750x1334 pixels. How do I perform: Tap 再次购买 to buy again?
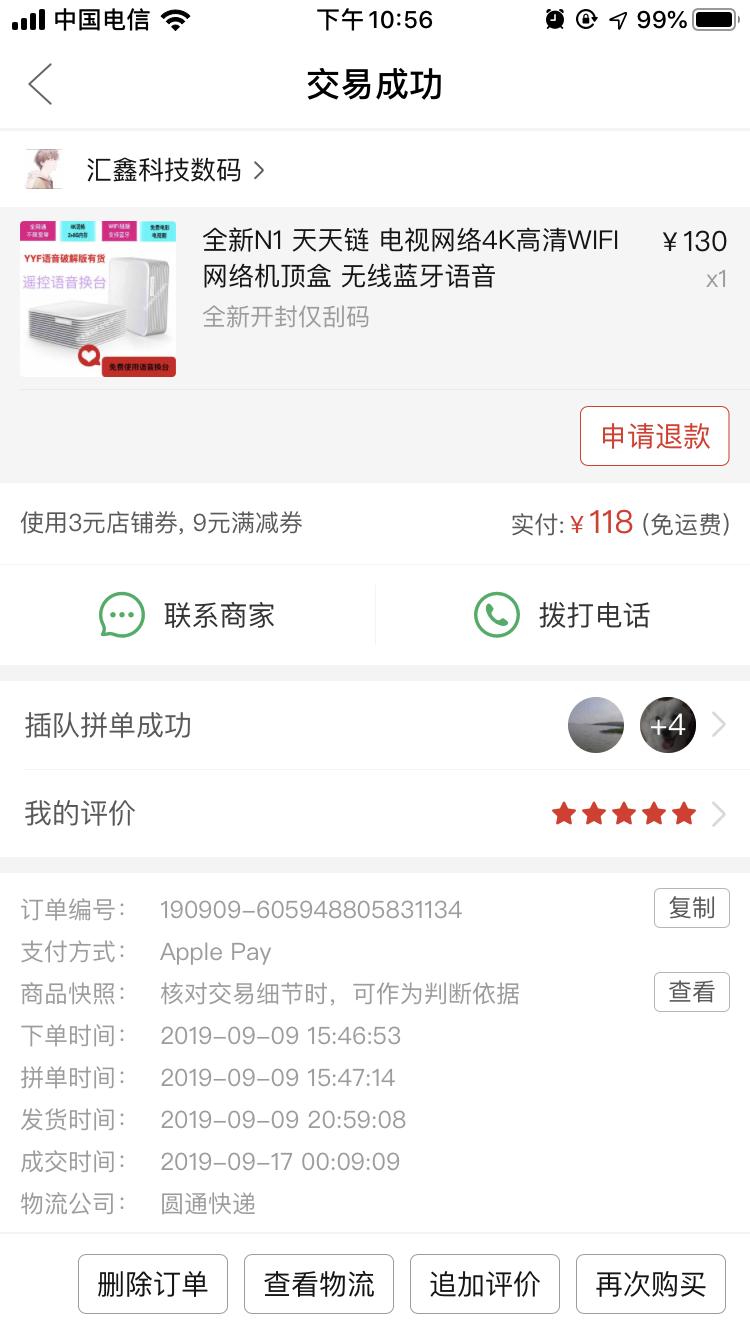[x=650, y=1284]
